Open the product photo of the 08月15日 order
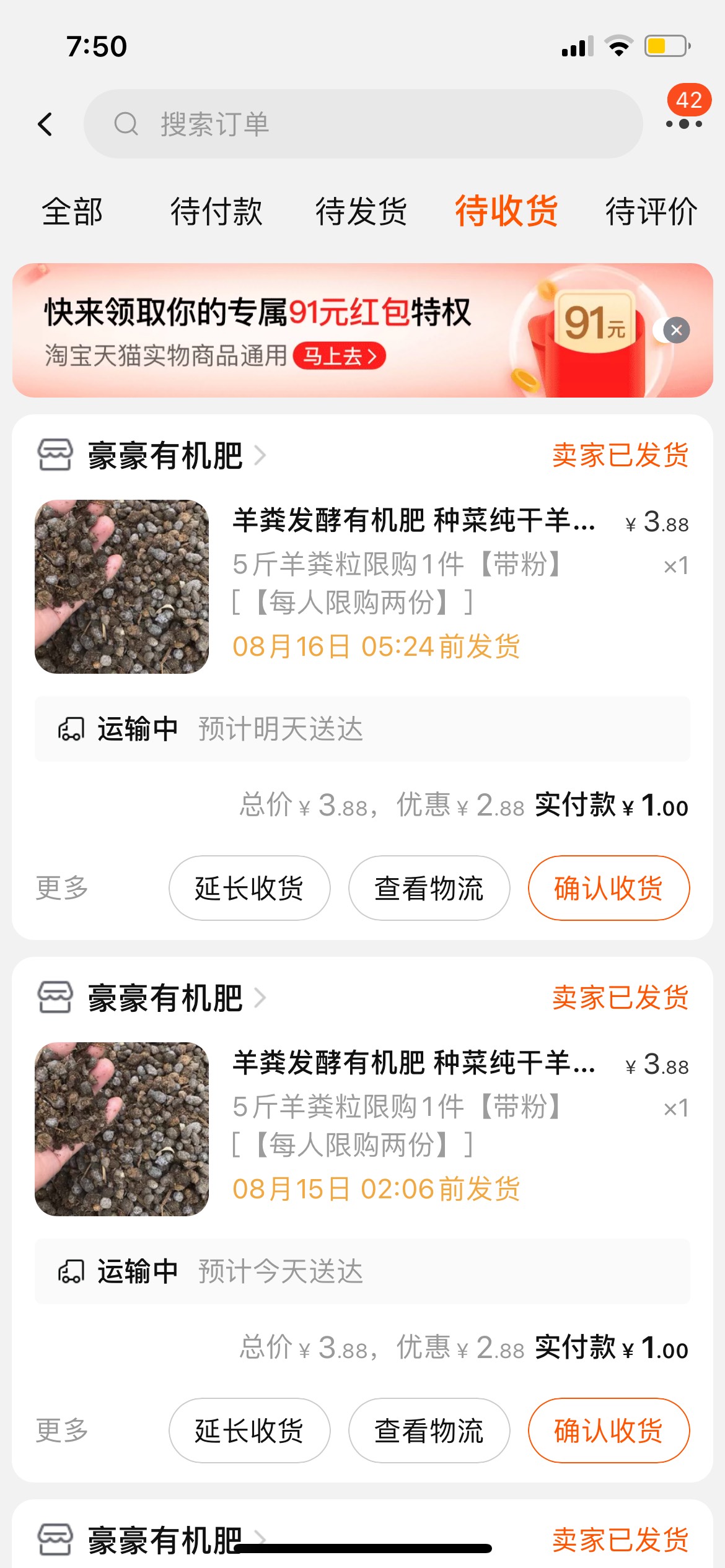725x1568 pixels. pos(121,1129)
